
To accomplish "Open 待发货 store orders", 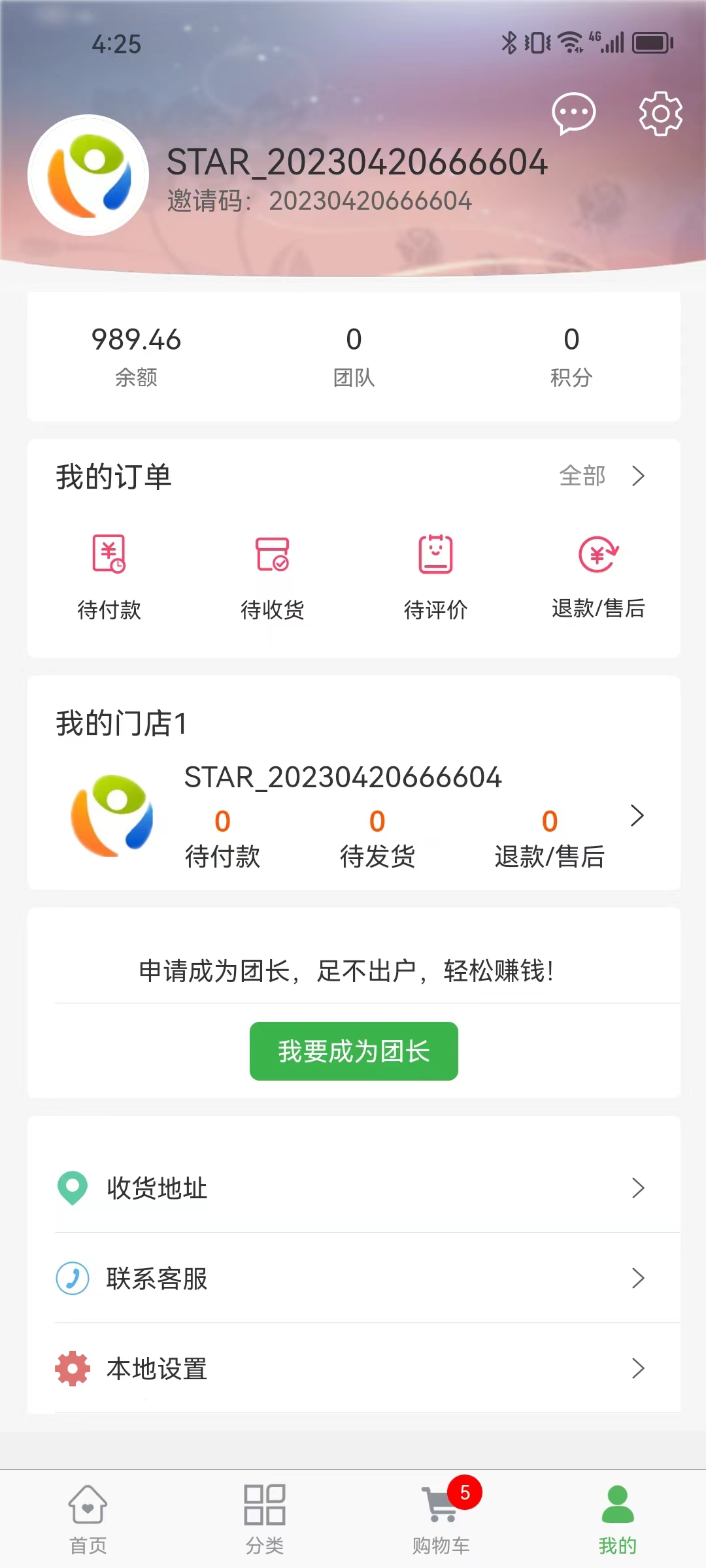I will tap(377, 838).
